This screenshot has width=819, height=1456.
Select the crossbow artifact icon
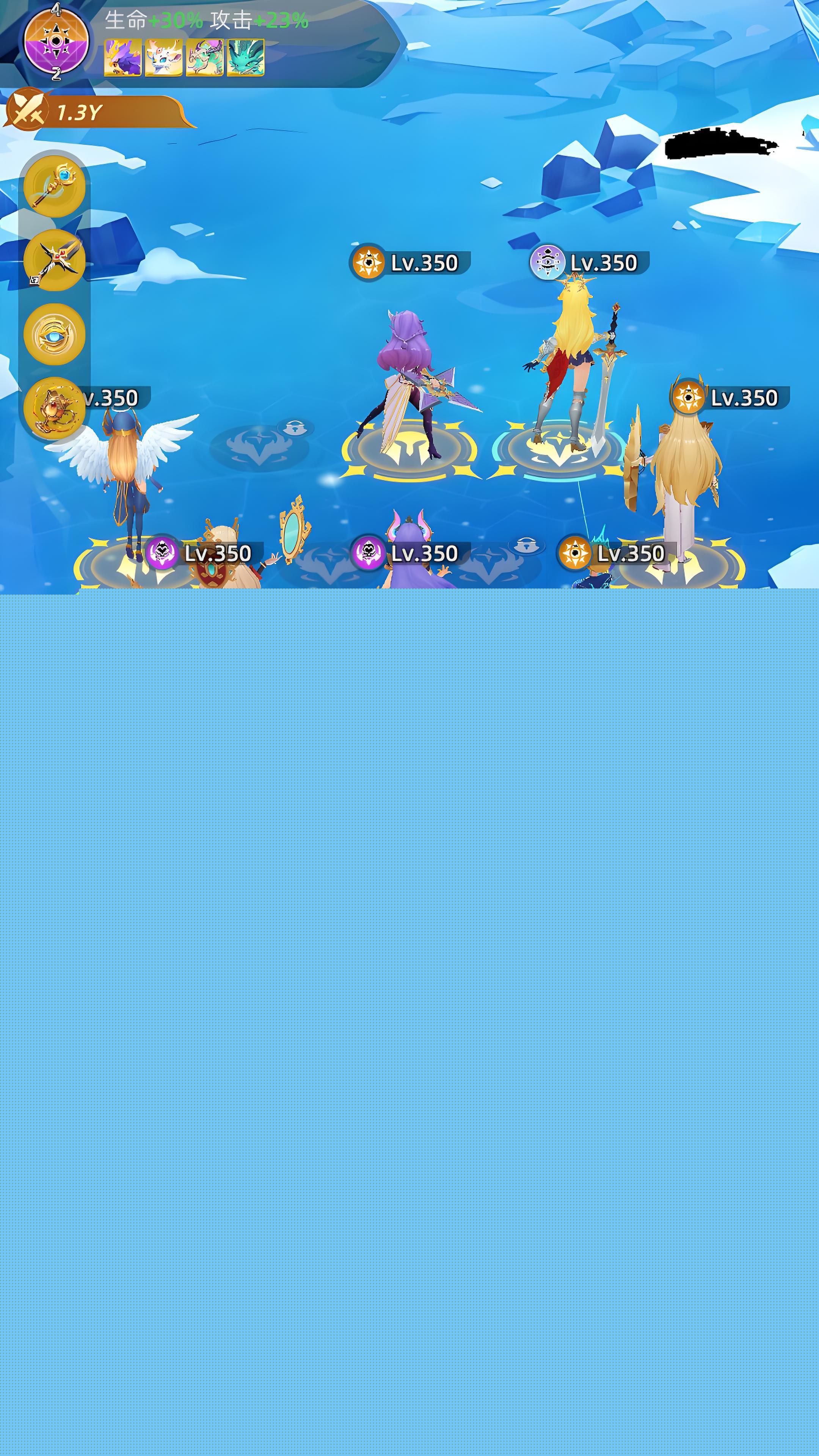(54, 260)
